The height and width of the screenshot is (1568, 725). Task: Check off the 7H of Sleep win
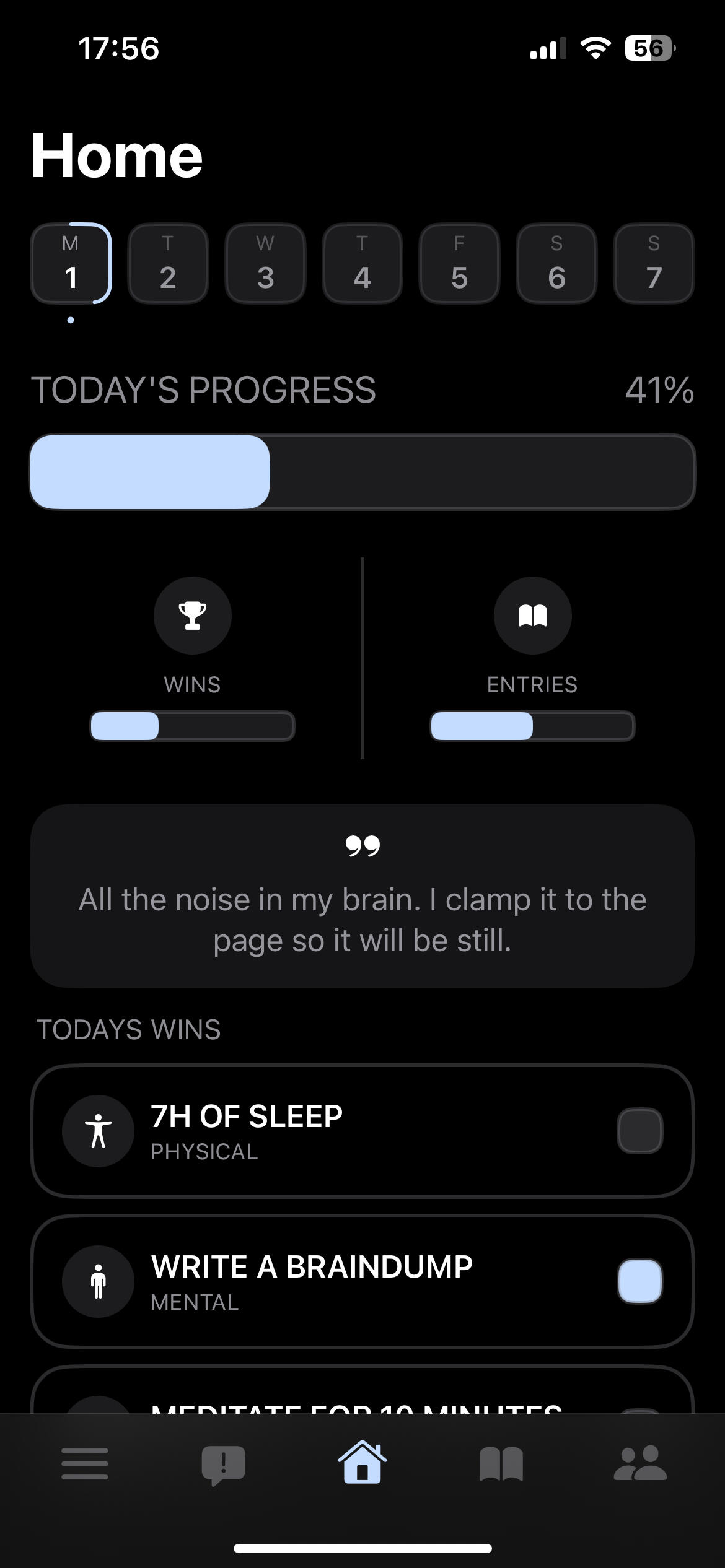pyautogui.click(x=639, y=1131)
